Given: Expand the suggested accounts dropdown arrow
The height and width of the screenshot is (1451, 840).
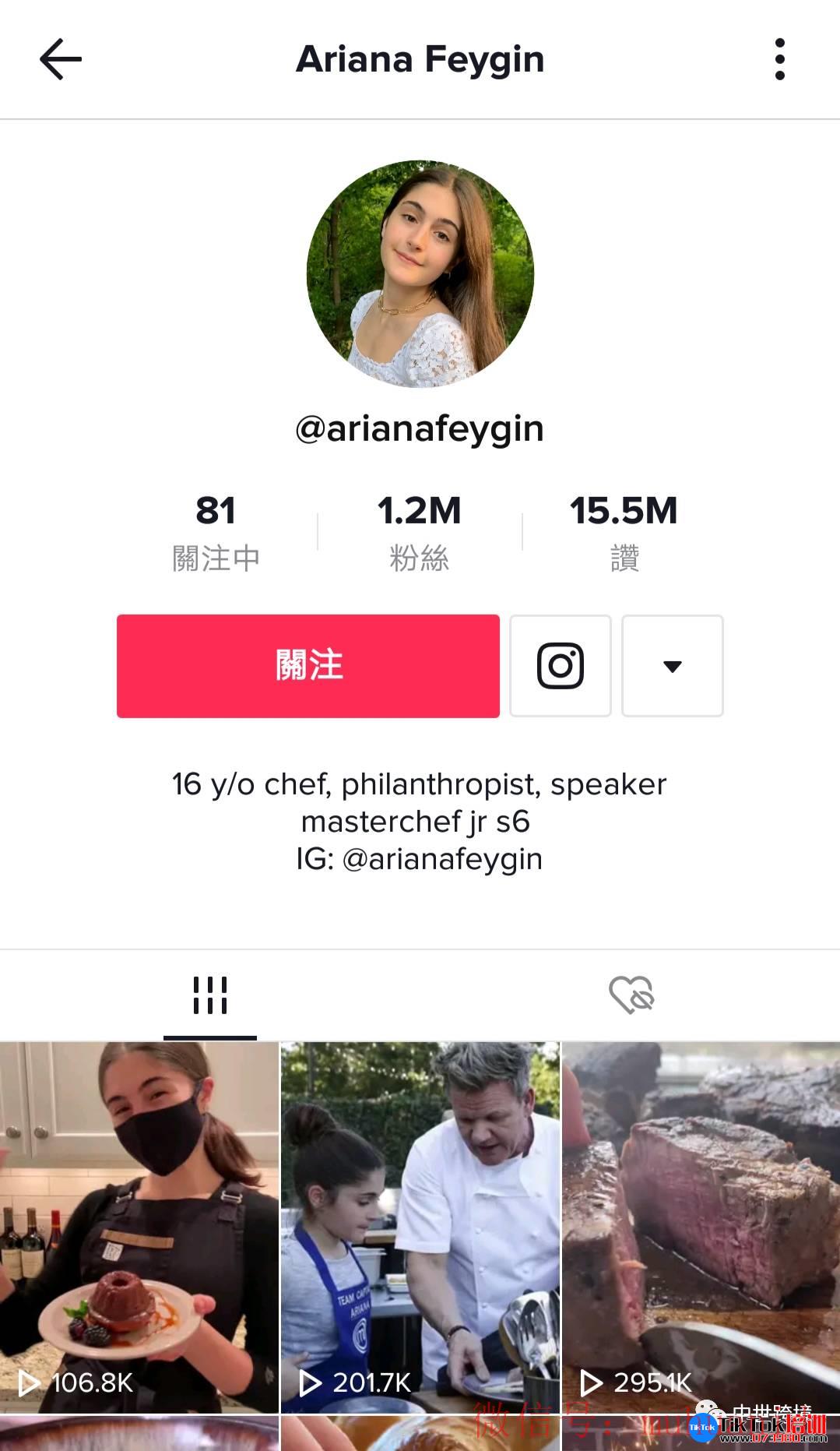Looking at the screenshot, I should [x=673, y=666].
